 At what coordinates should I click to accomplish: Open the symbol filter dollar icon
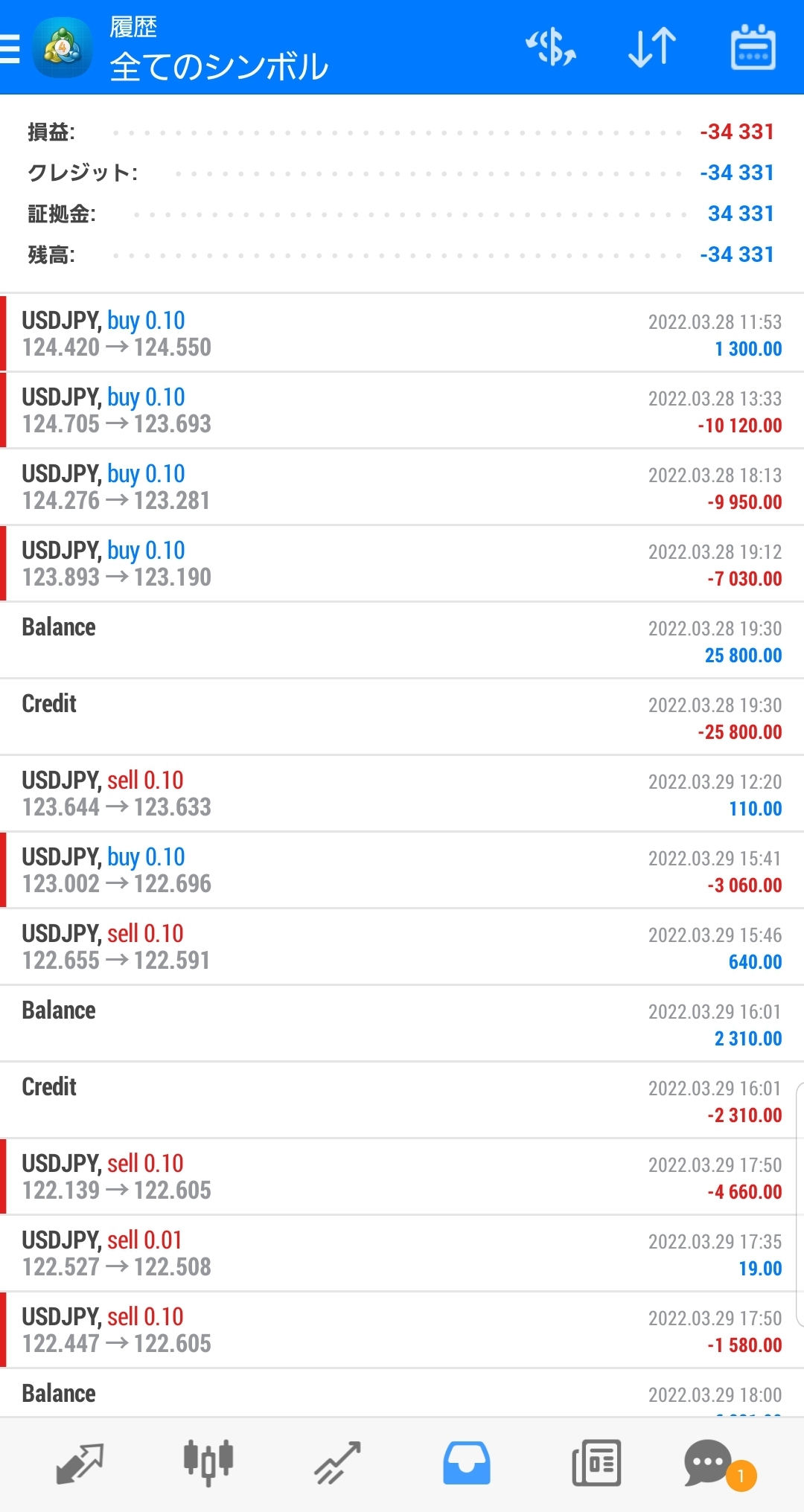[552, 48]
